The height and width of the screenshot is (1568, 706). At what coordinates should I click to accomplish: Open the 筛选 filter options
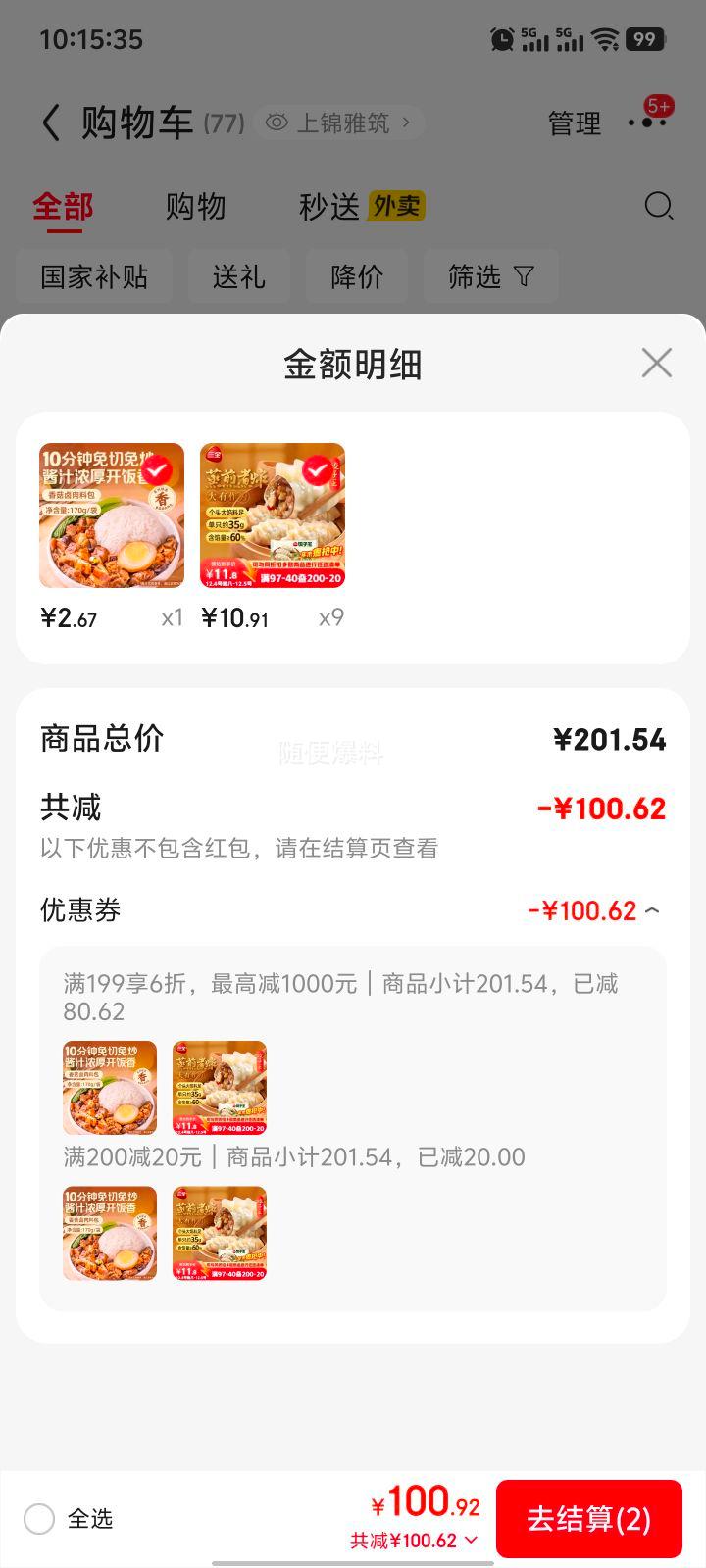tap(490, 276)
